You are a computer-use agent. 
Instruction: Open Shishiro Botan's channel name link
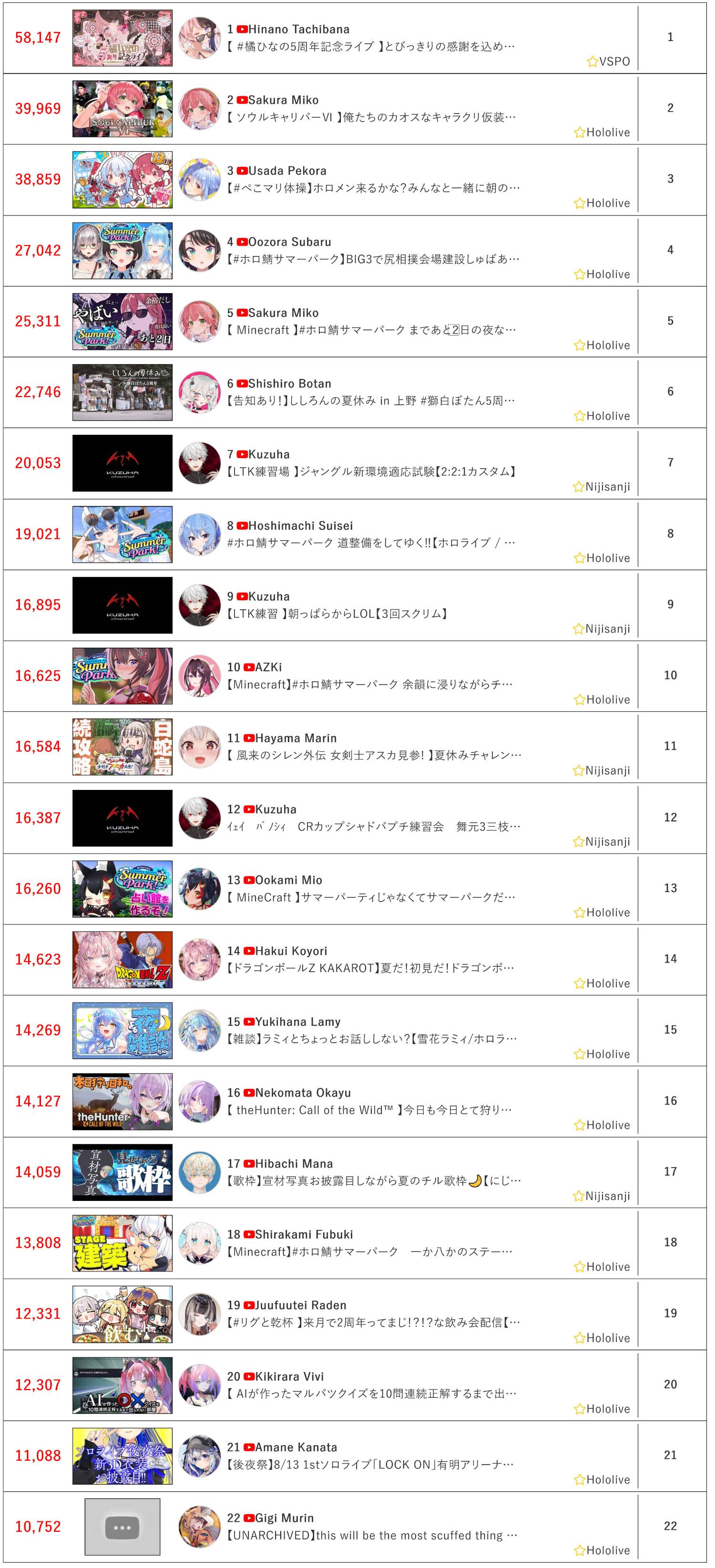pos(292,383)
